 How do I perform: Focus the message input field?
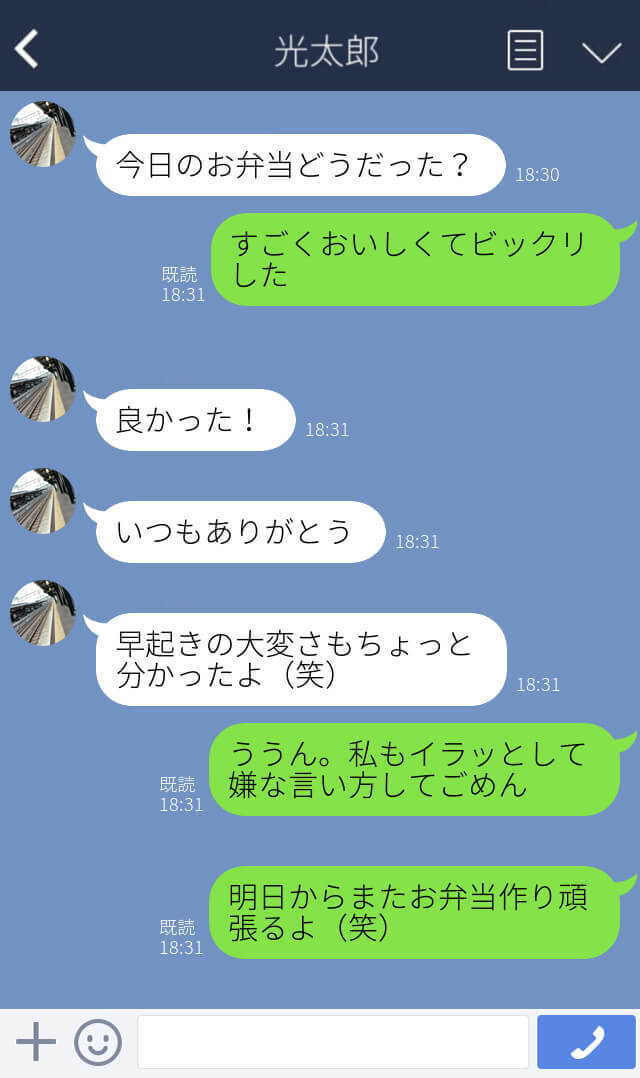tap(333, 1042)
